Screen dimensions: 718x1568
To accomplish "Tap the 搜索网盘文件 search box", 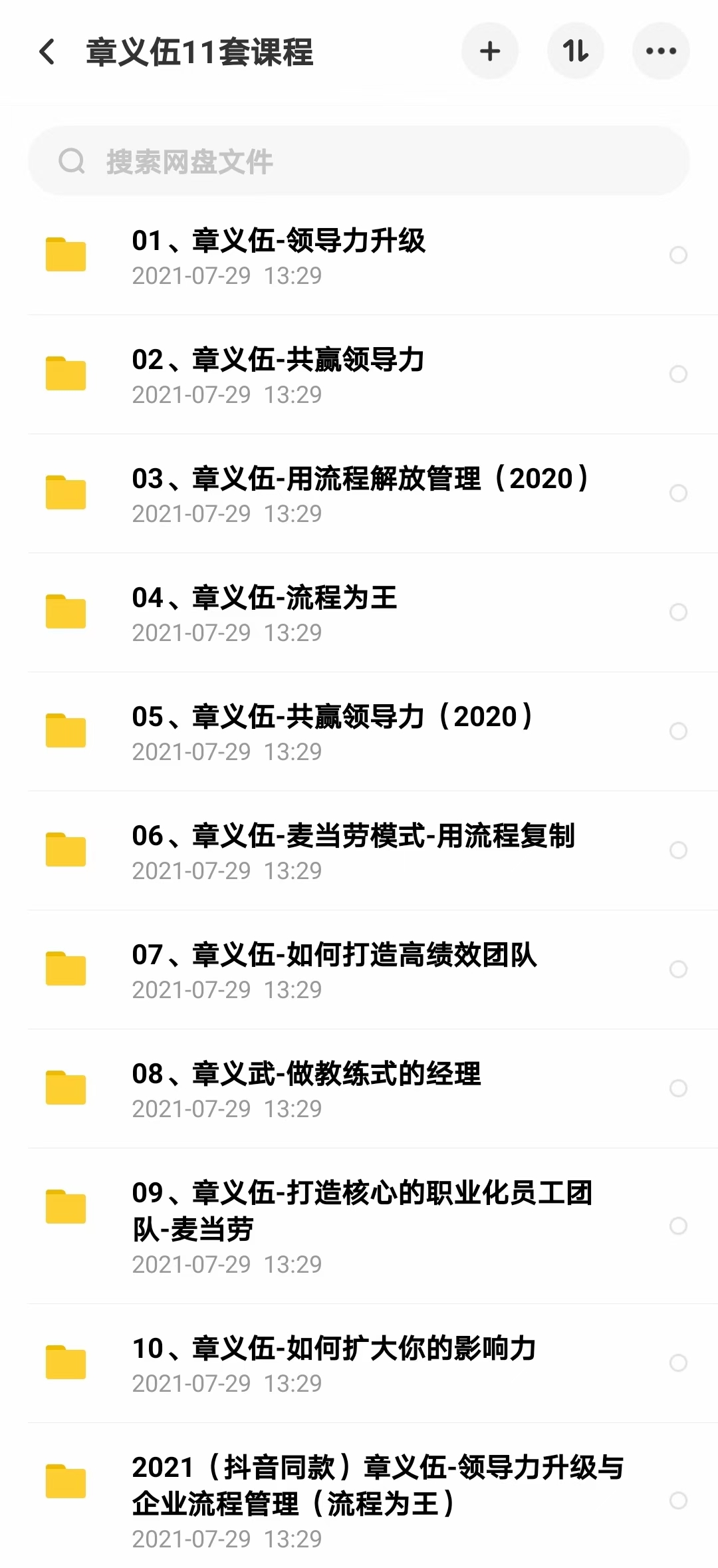I will click(359, 161).
